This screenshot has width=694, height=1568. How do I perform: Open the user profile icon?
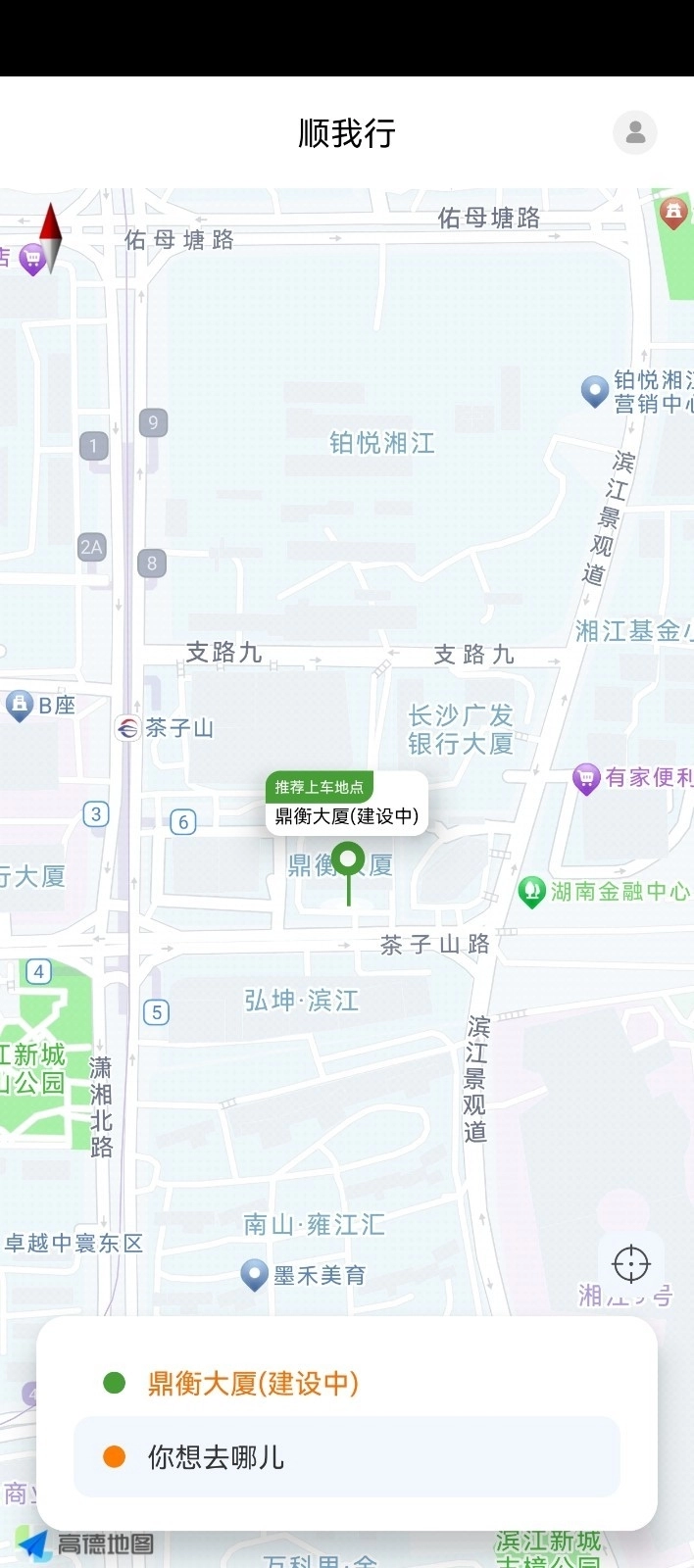(x=635, y=132)
